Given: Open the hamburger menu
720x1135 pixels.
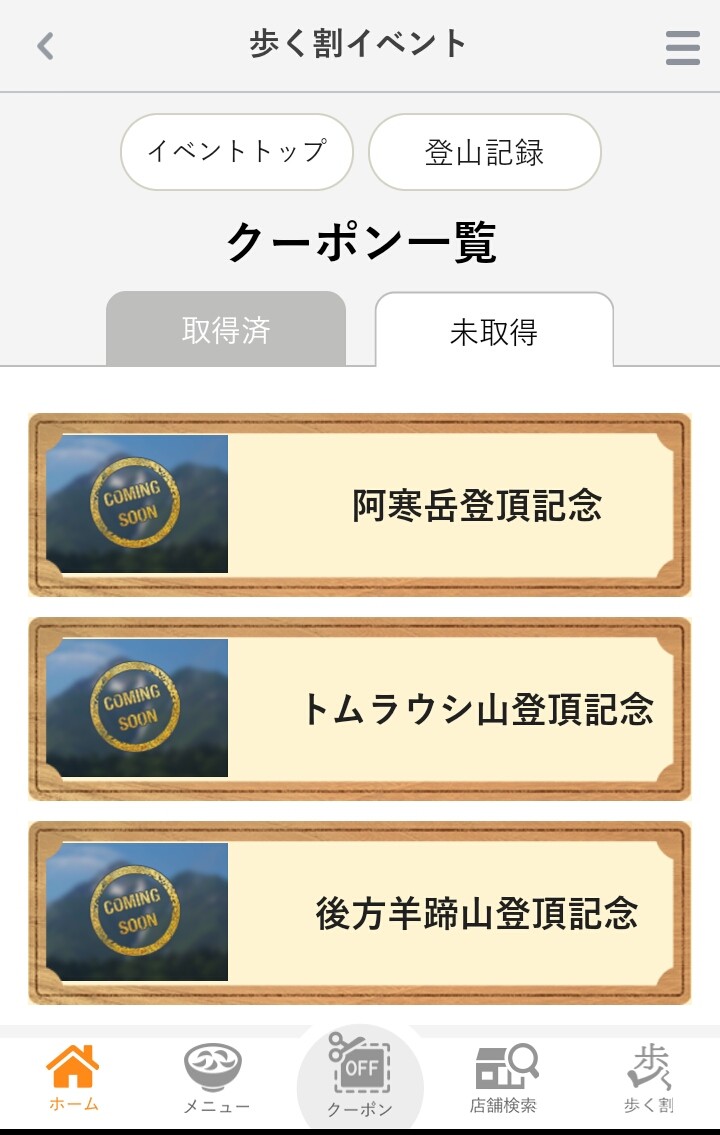Looking at the screenshot, I should pos(683,47).
